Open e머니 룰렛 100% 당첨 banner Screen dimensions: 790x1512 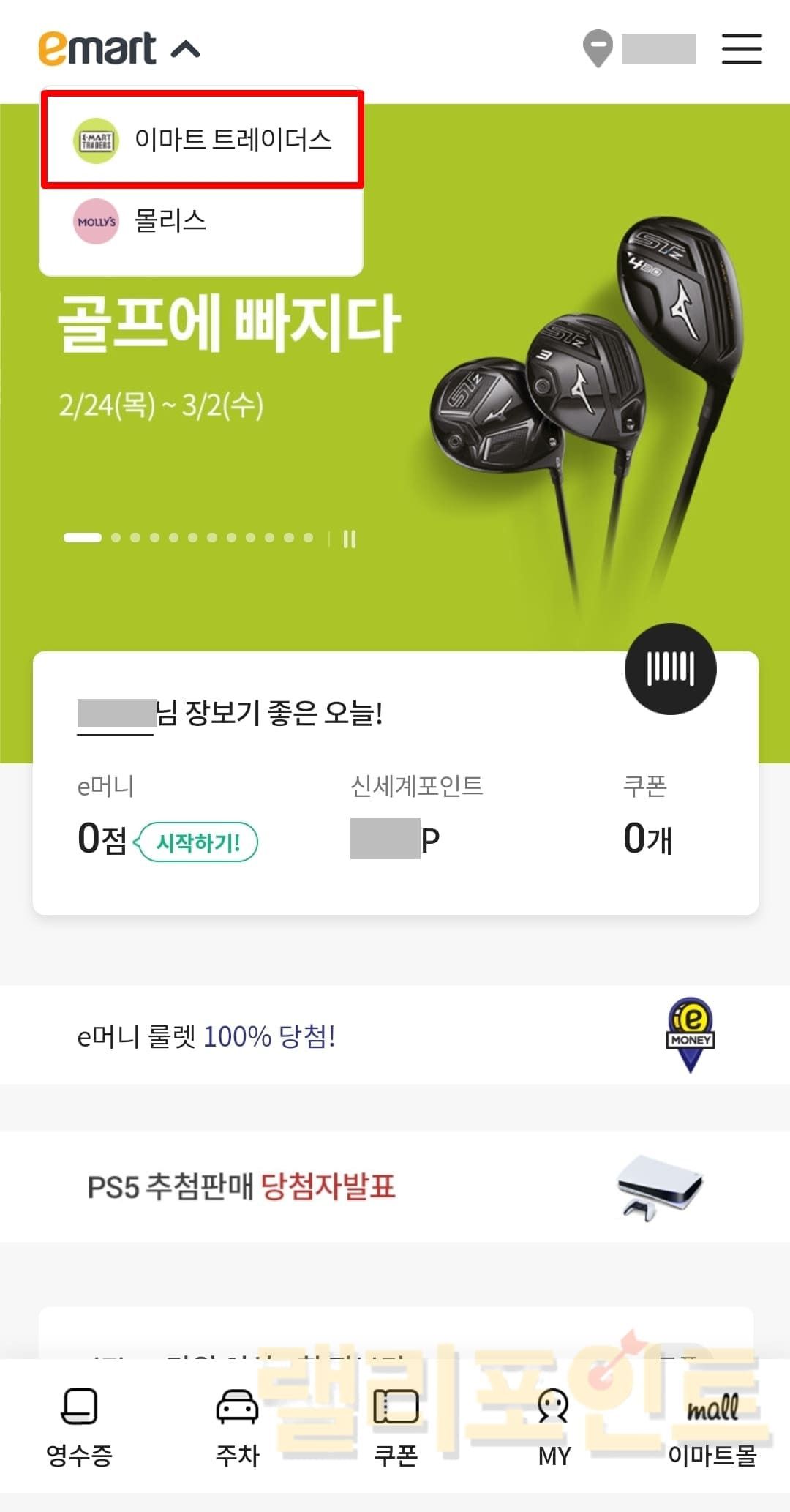tap(395, 1036)
